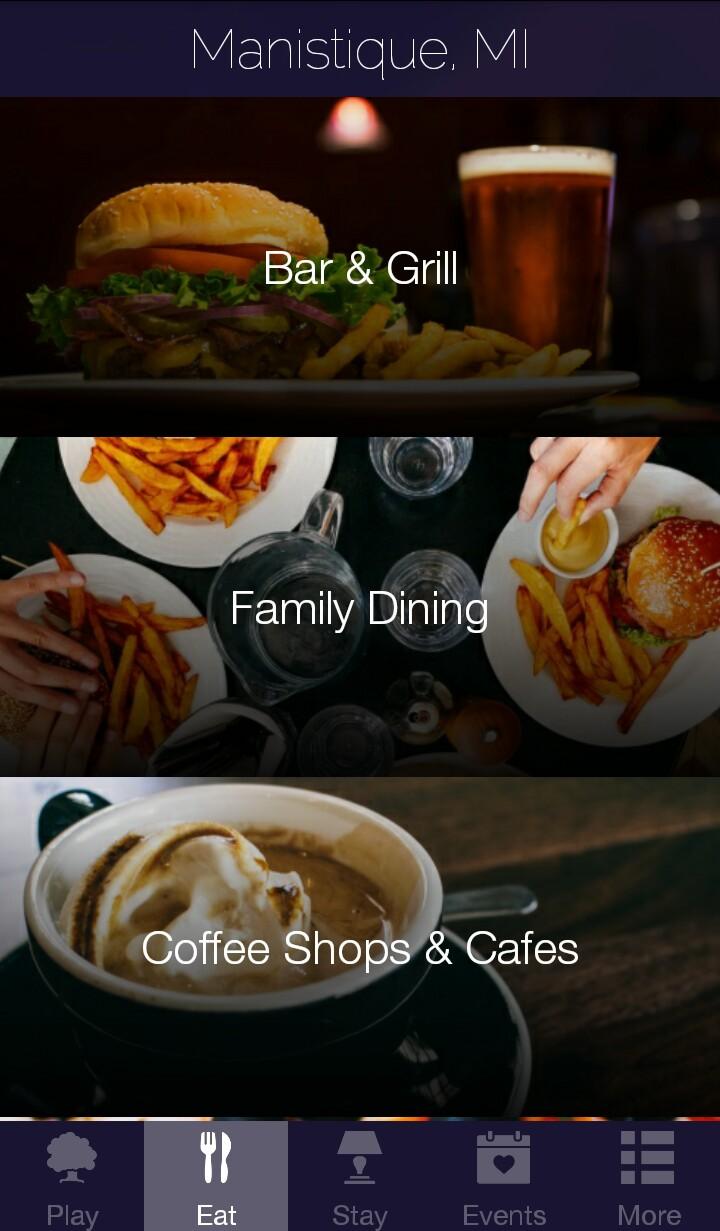The height and width of the screenshot is (1231, 720).
Task: Select the Family Dining tile
Action: tap(360, 608)
